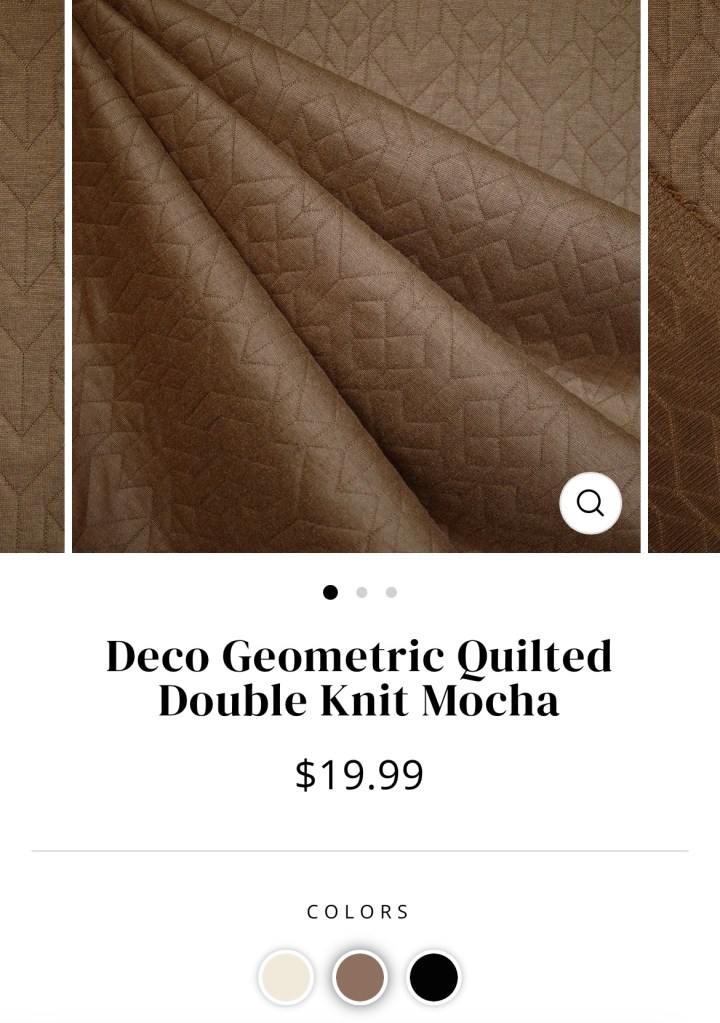
Task: Jump to the third image dot
Action: pyautogui.click(x=391, y=592)
